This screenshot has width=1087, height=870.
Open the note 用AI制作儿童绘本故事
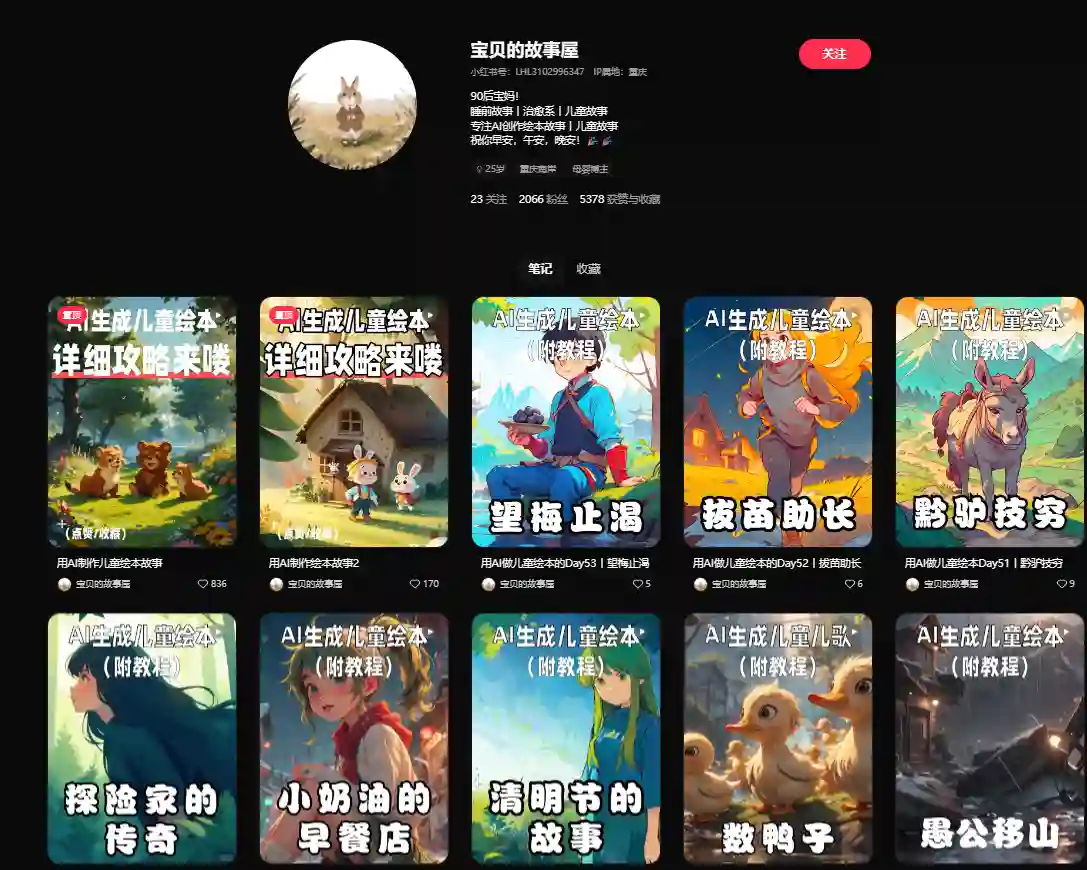pyautogui.click(x=142, y=421)
